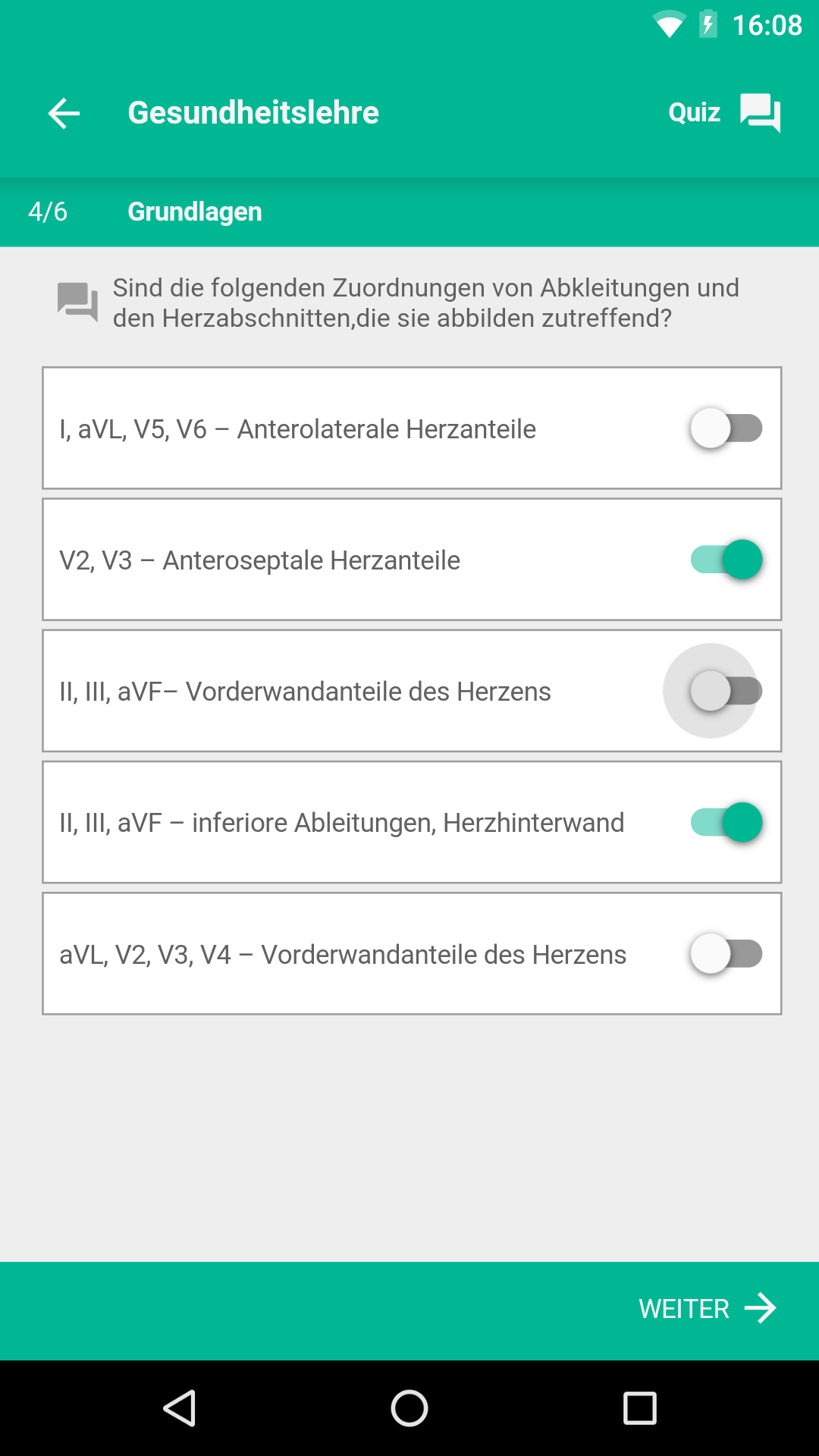819x1456 pixels.
Task: Toggle II, III, aVF– Vorderwandanteile des Herzens switch
Action: tap(726, 691)
